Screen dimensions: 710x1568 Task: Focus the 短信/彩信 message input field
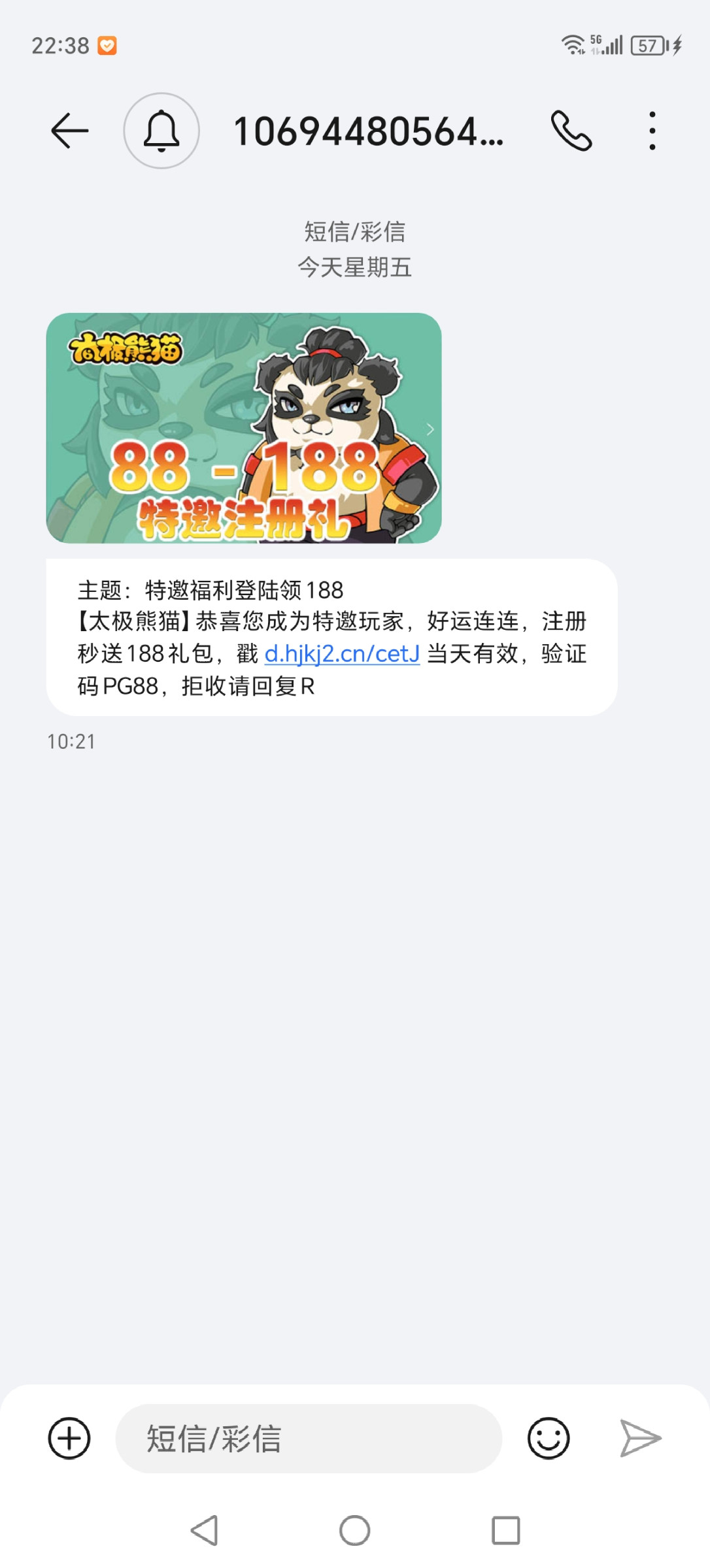pos(309,1438)
